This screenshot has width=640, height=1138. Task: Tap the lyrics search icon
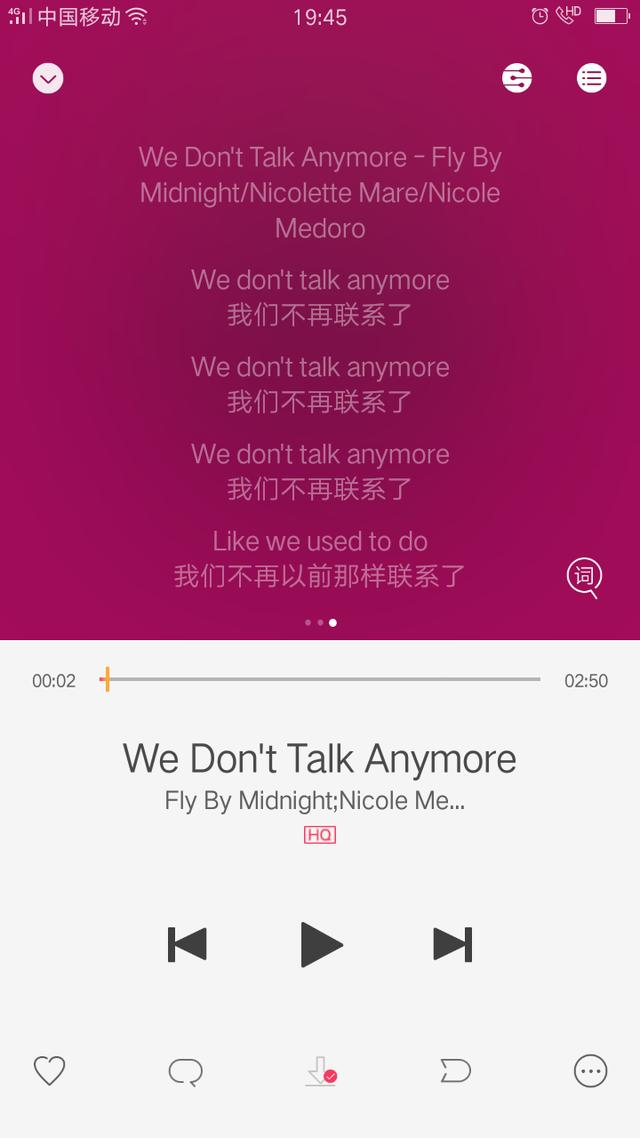[x=585, y=578]
